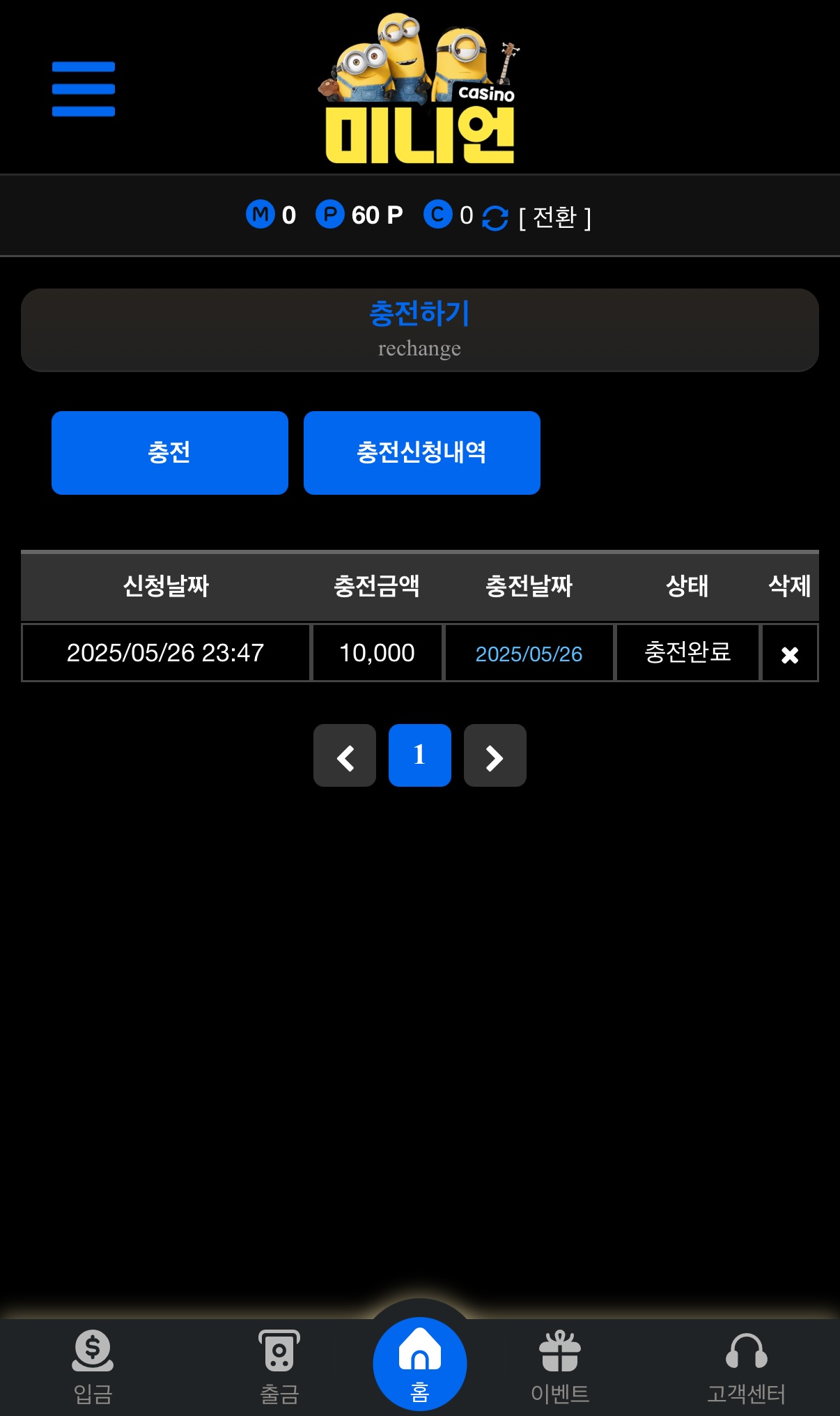Open 충전신청내역 history
This screenshot has height=1416, width=840.
[422, 453]
